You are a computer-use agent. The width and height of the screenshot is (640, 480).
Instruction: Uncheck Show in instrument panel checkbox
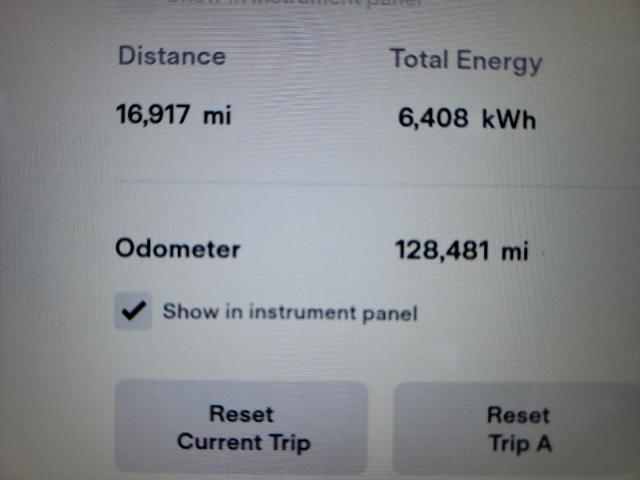tap(134, 311)
